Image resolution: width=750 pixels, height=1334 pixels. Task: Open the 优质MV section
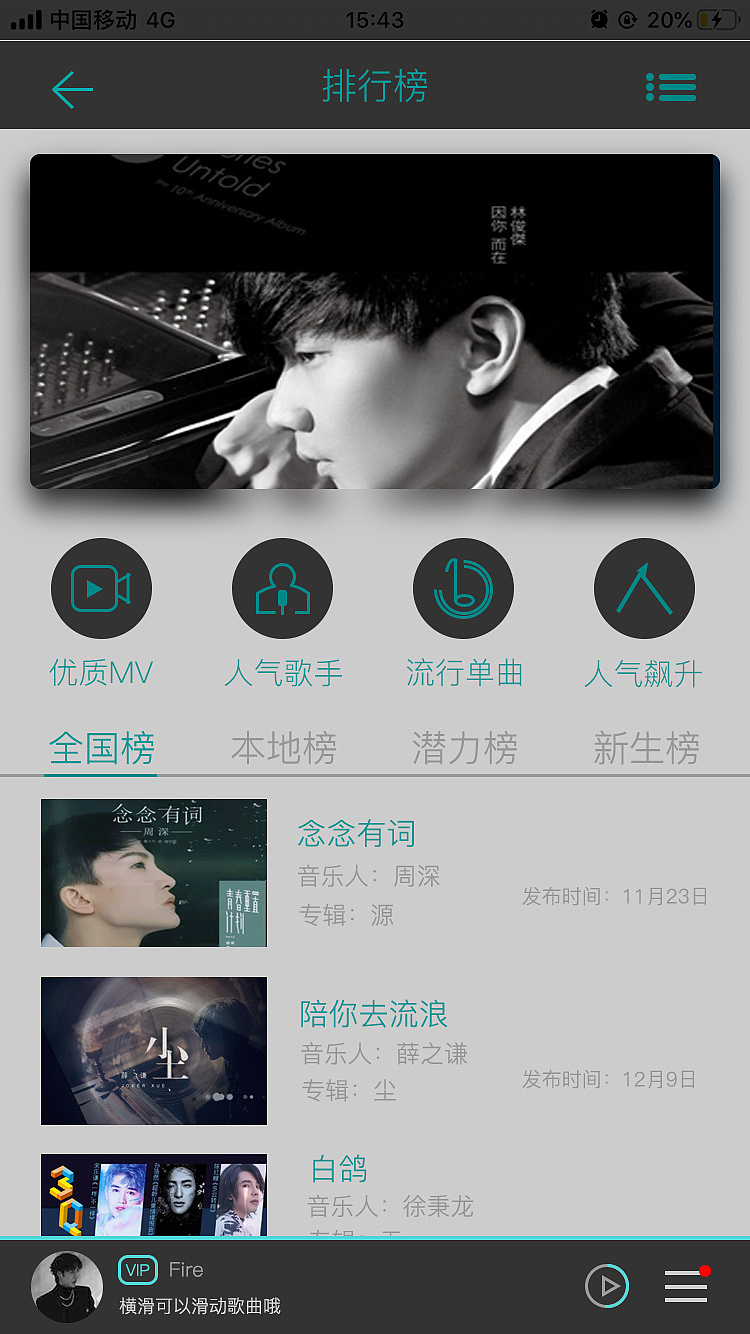(101, 589)
